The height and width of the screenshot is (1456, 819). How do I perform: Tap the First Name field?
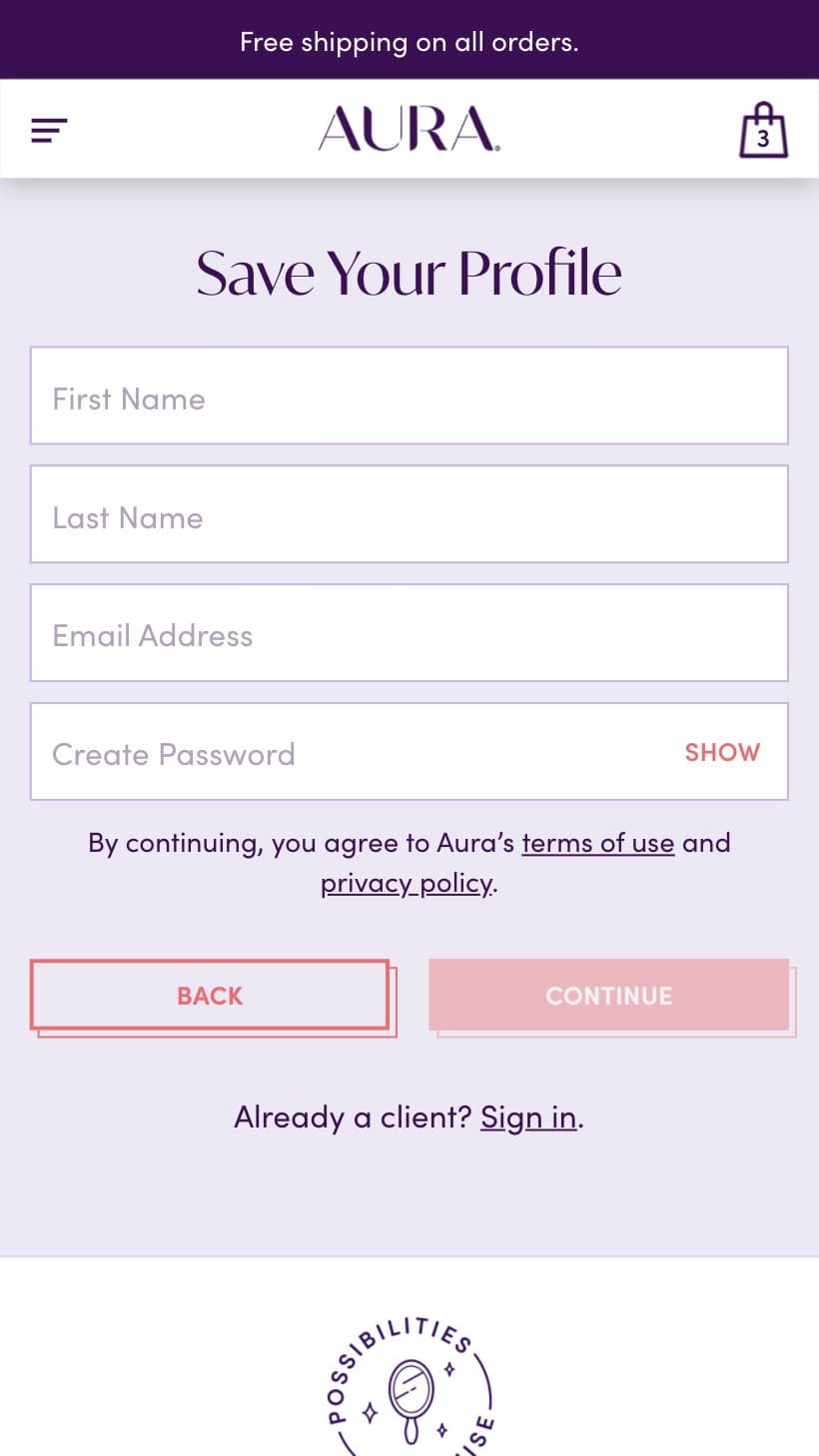click(x=409, y=395)
